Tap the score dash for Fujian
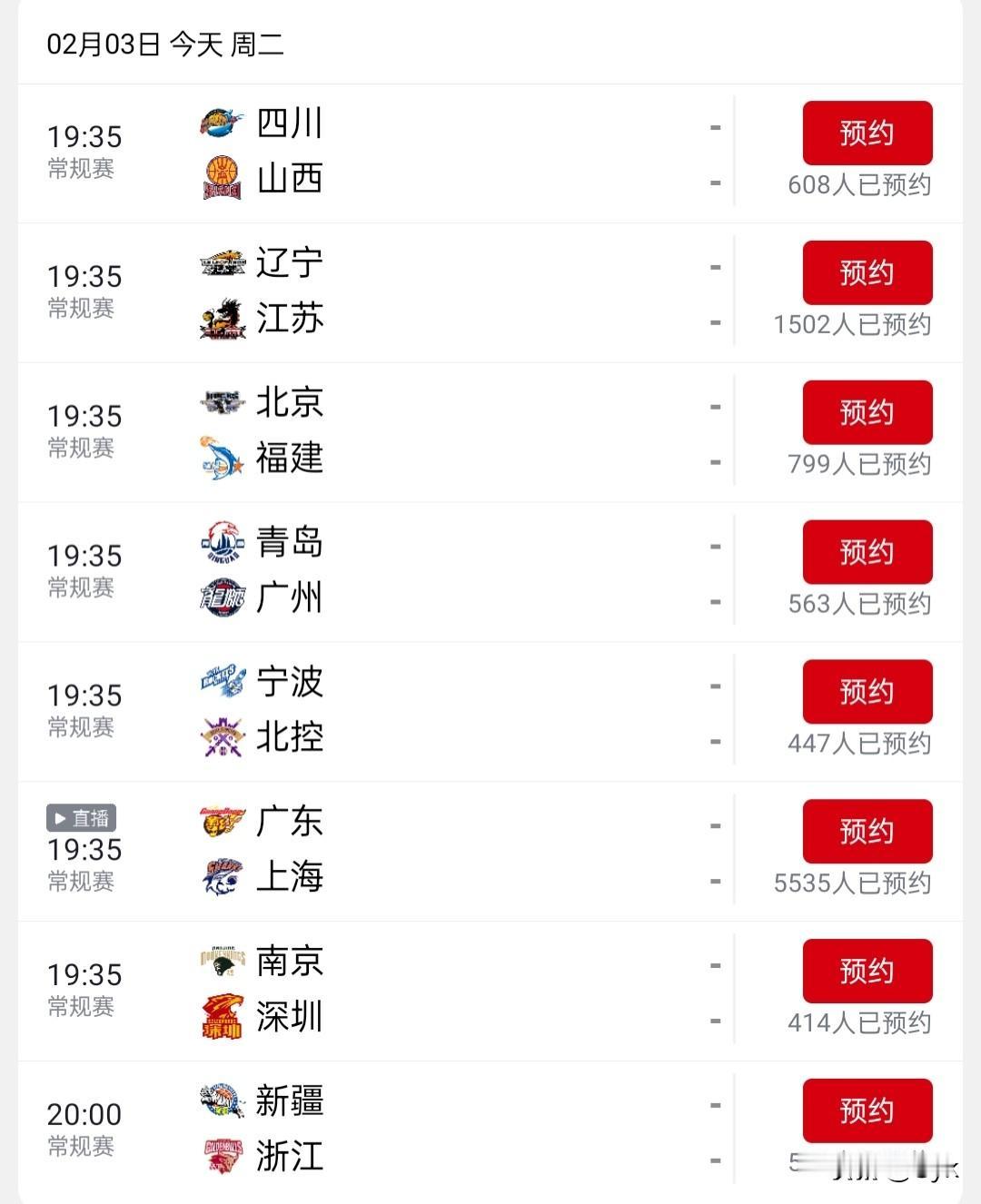Viewport: 981px width, 1204px height. coord(714,461)
